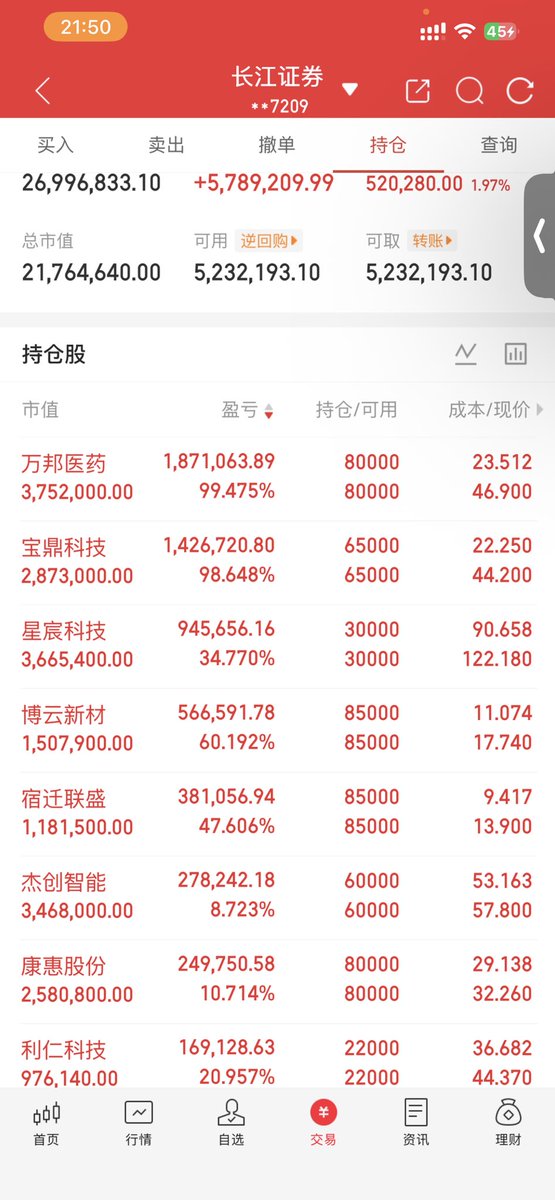Open the 理财 bottom tab
The width and height of the screenshot is (555, 1200).
coord(508,1123)
